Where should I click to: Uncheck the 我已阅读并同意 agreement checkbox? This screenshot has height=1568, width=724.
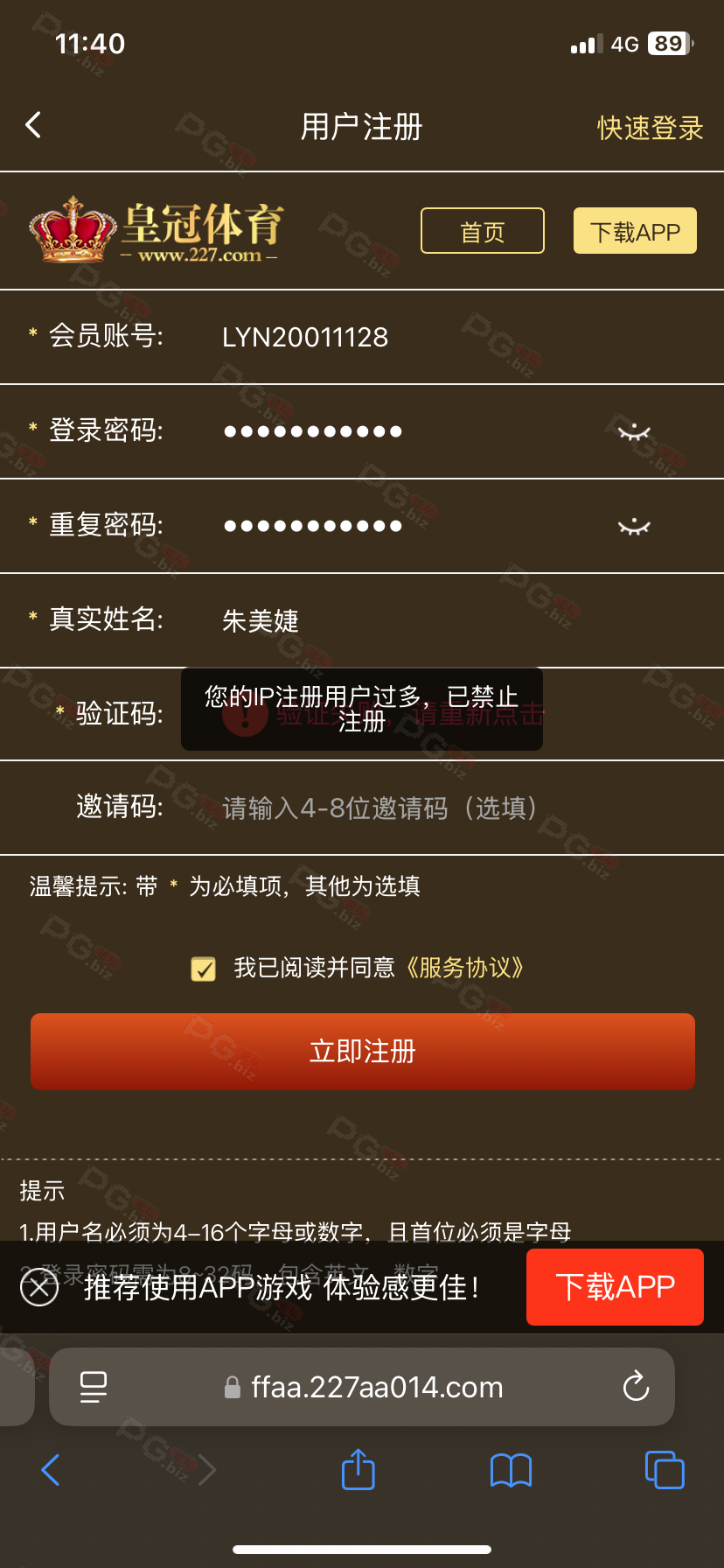pos(204,969)
